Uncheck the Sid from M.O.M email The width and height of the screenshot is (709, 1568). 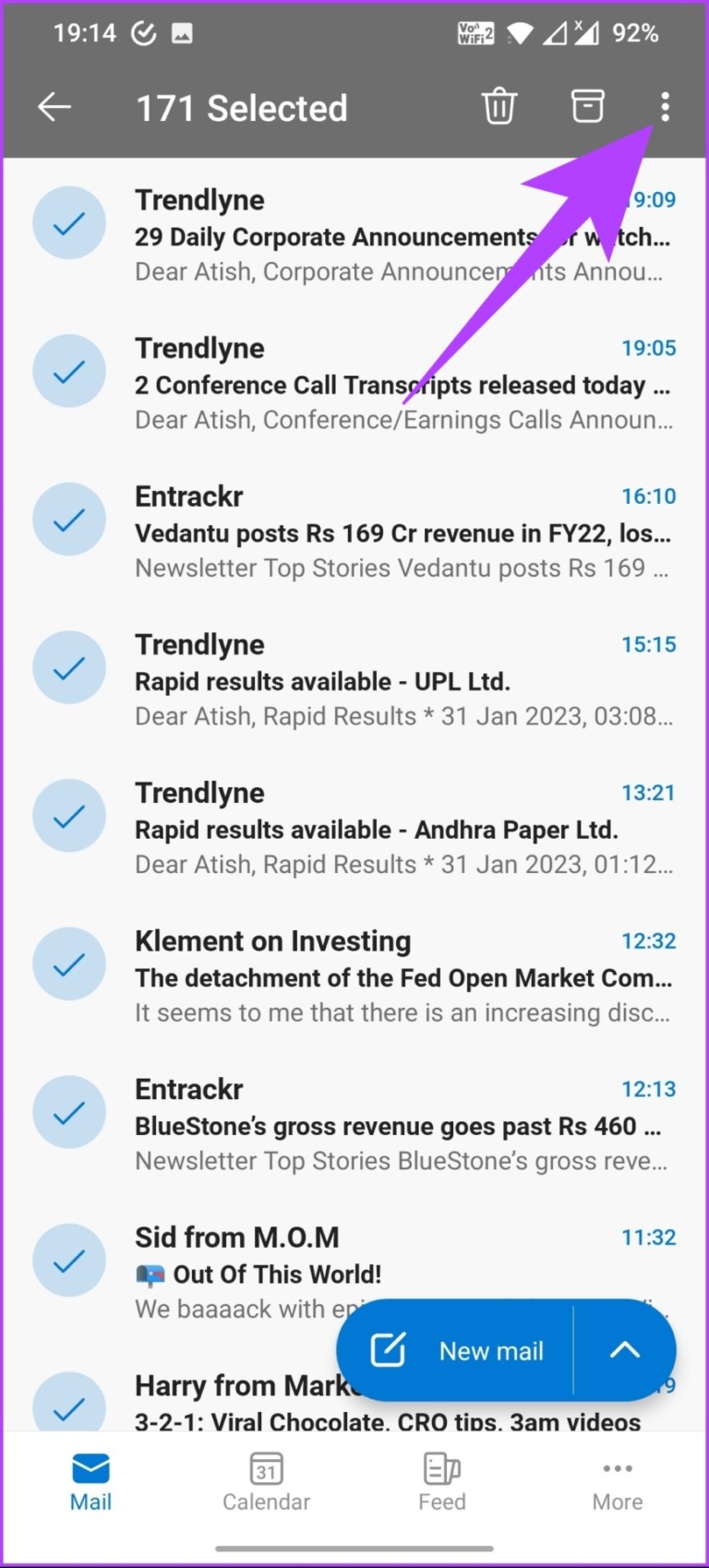69,1259
